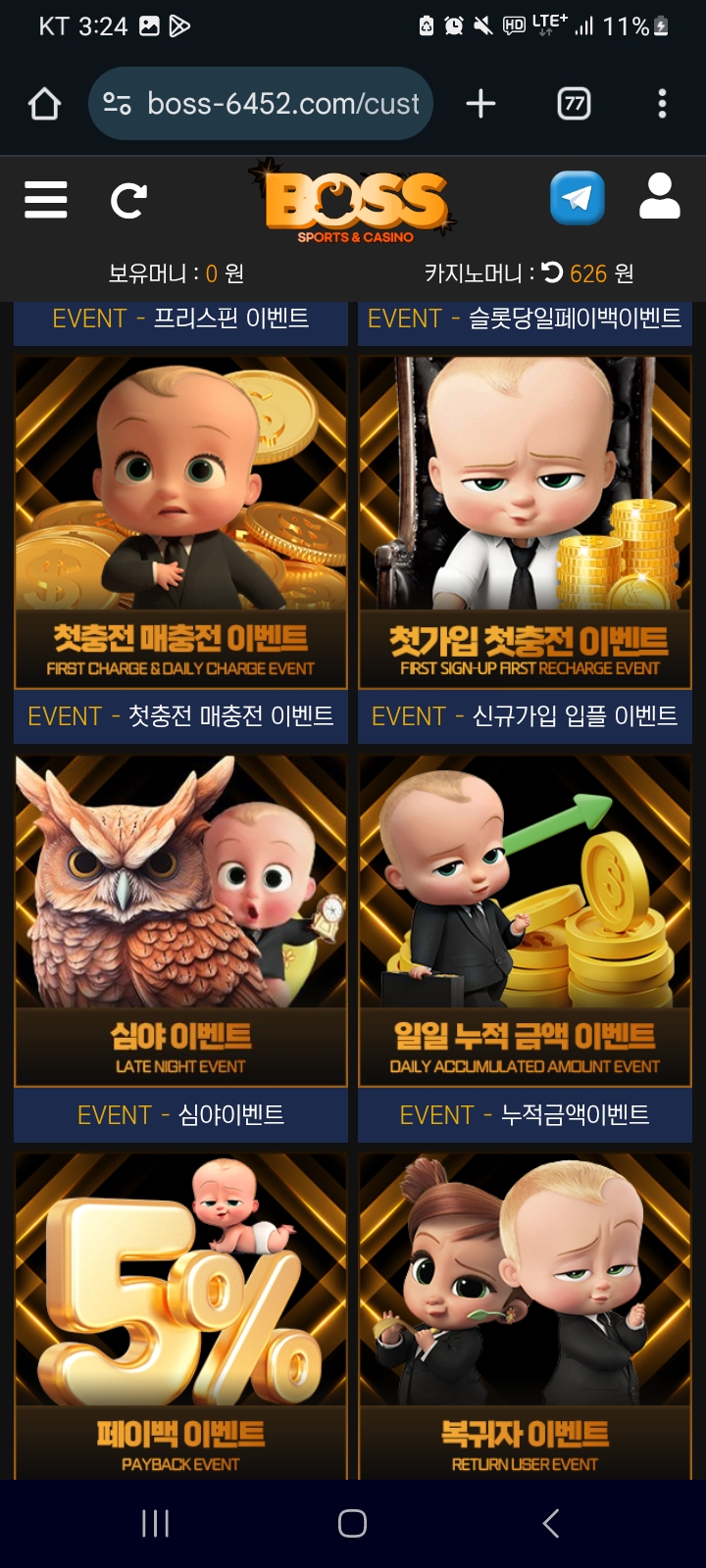
Task: Open the Telegram contact icon
Action: point(578,198)
